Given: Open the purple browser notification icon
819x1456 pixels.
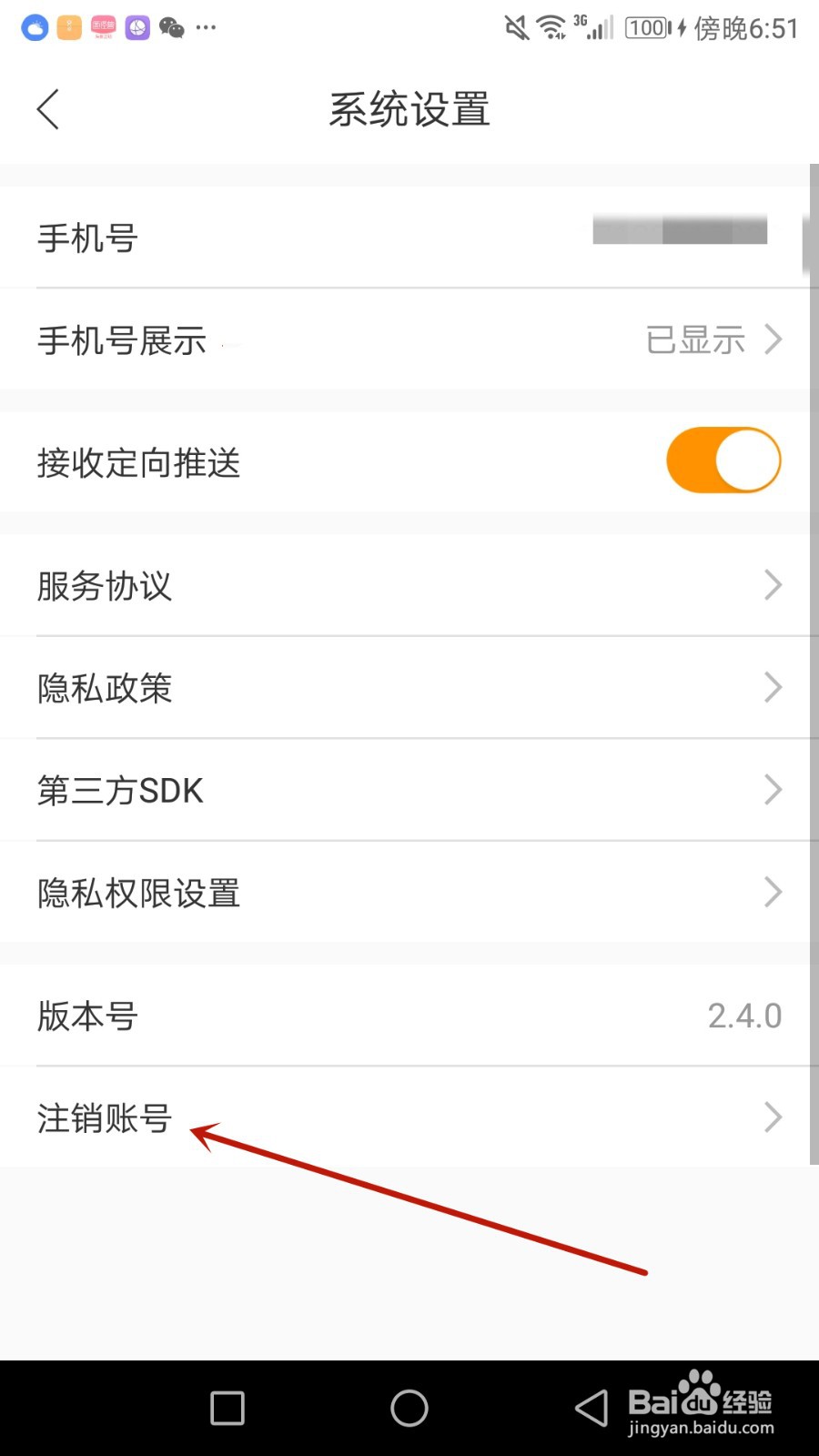Looking at the screenshot, I should pyautogui.click(x=136, y=27).
